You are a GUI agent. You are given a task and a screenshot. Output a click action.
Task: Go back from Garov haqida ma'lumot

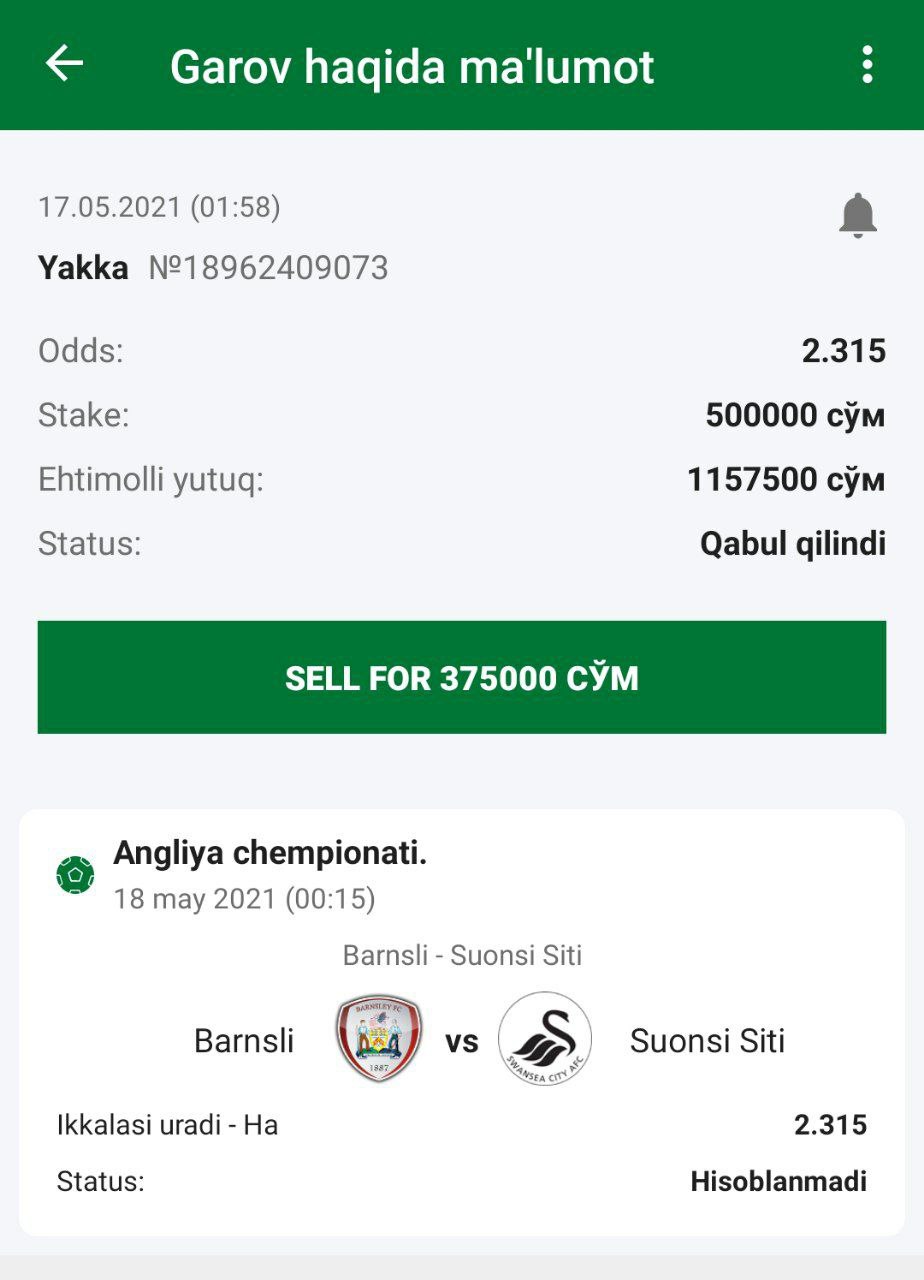click(64, 64)
